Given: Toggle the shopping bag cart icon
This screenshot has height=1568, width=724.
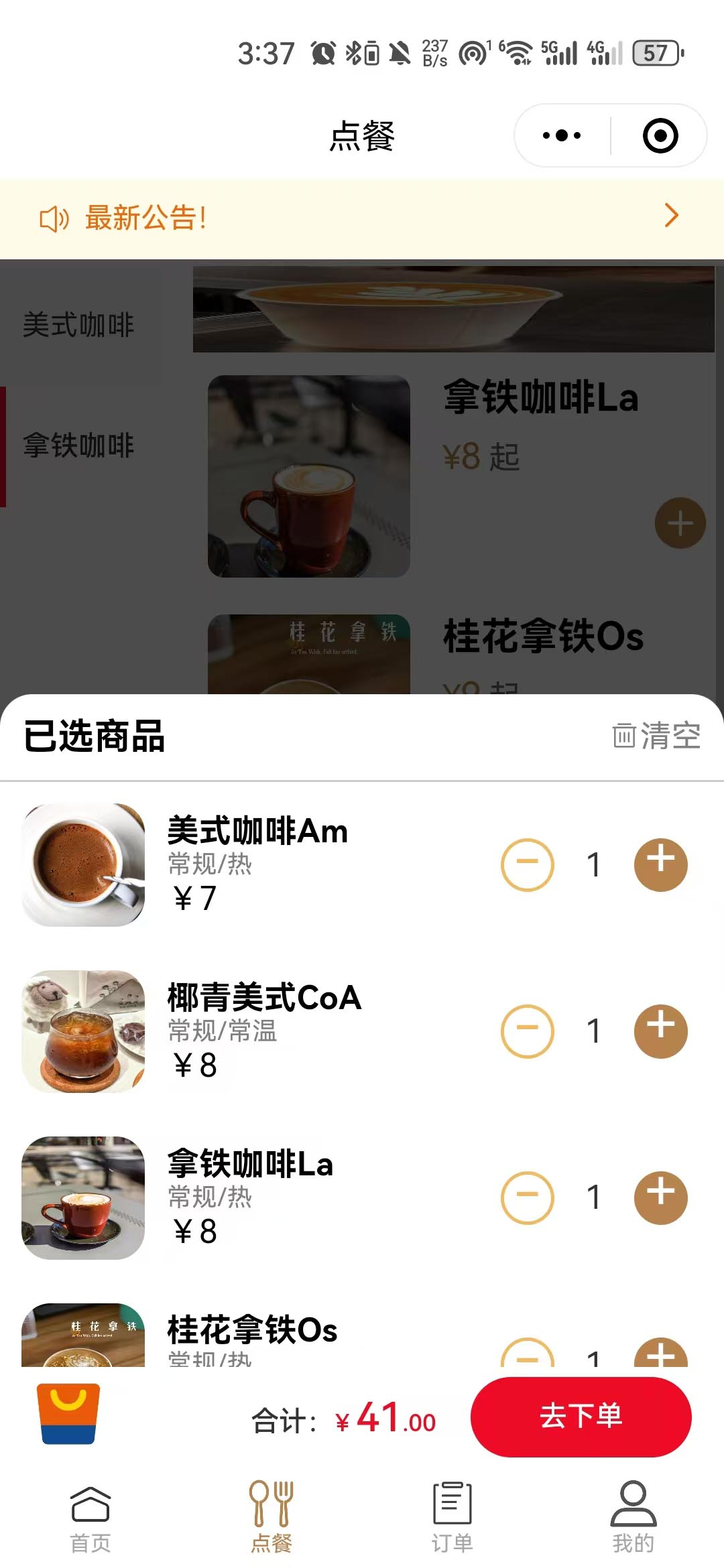Looking at the screenshot, I should (x=68, y=1414).
